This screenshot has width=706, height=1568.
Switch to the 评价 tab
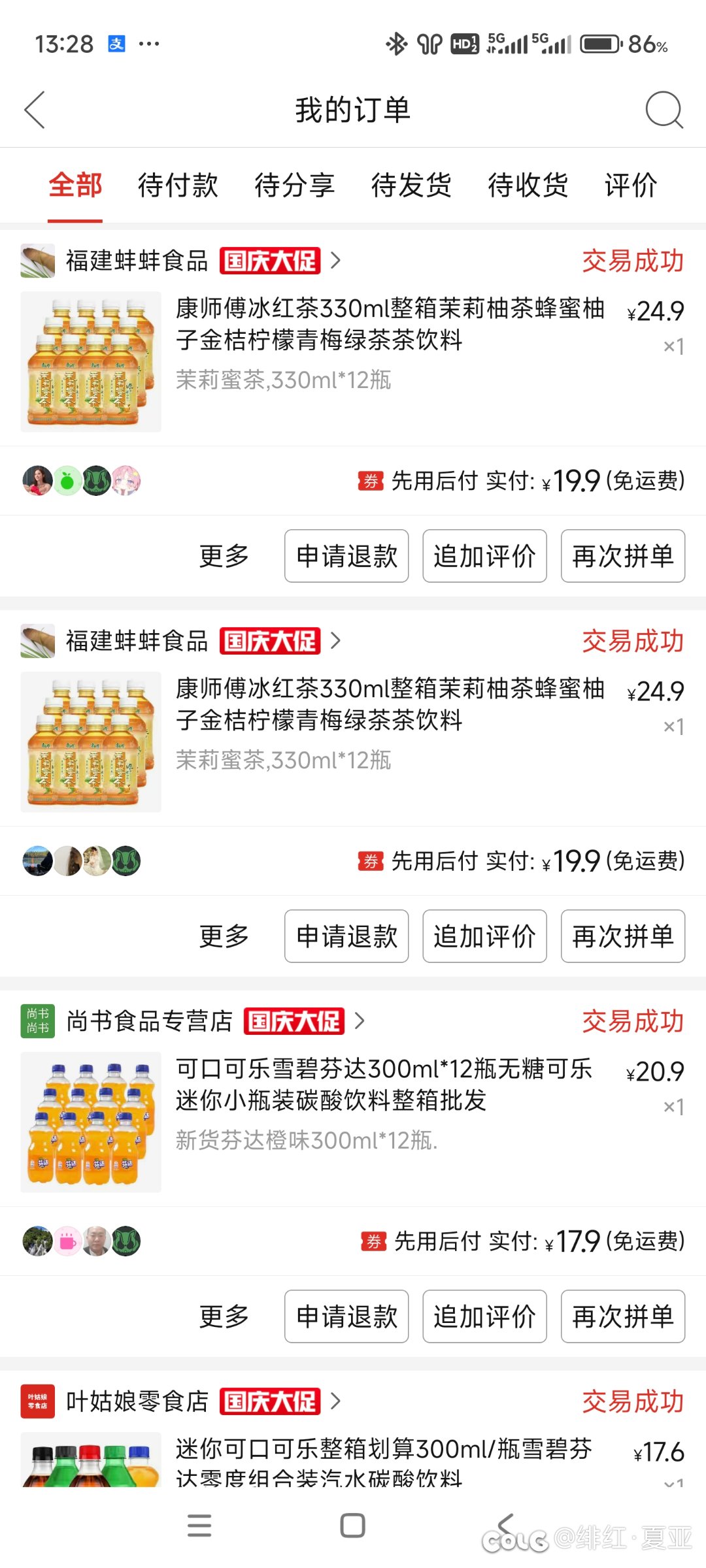[631, 185]
